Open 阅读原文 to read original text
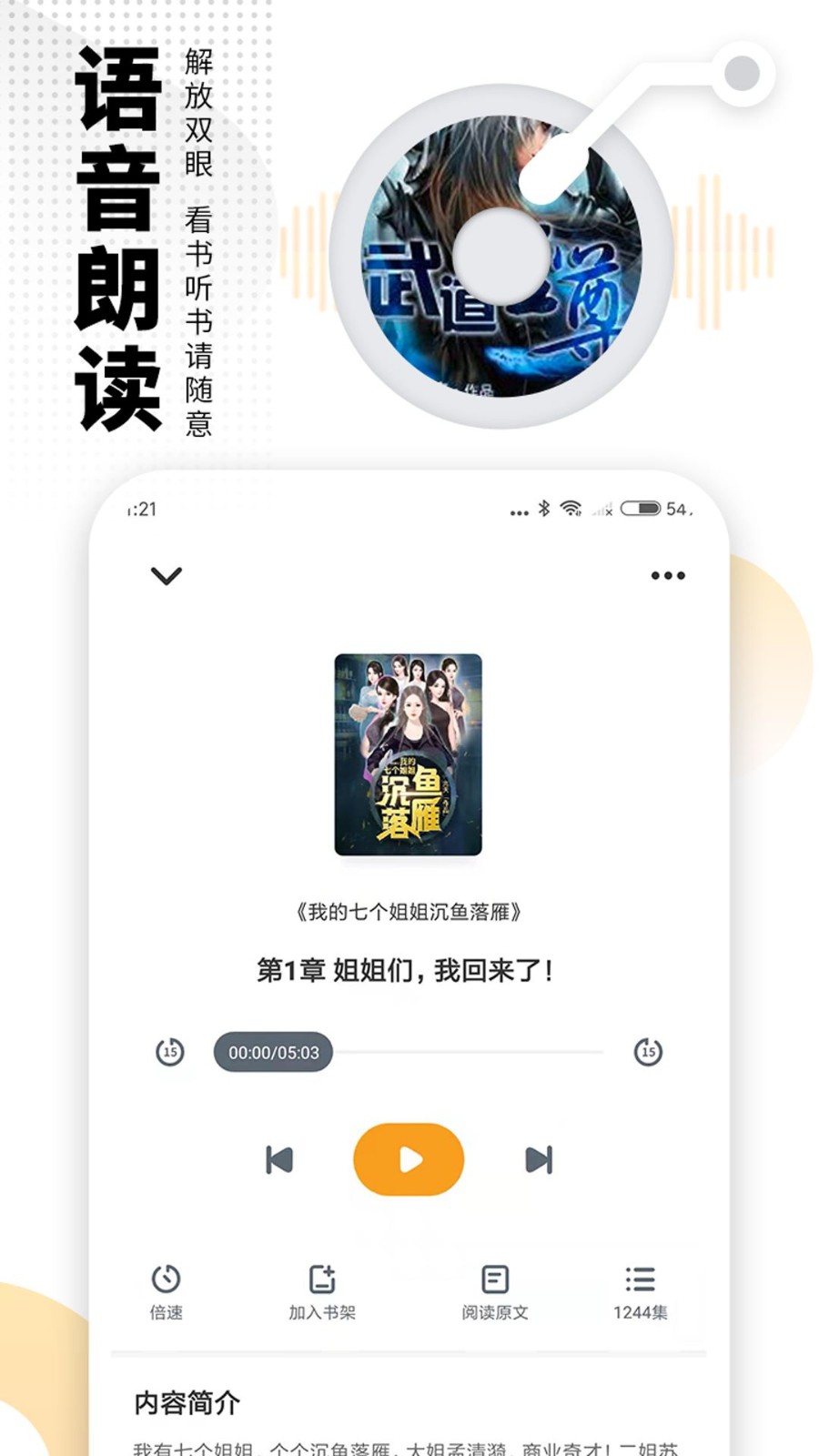 494,1292
